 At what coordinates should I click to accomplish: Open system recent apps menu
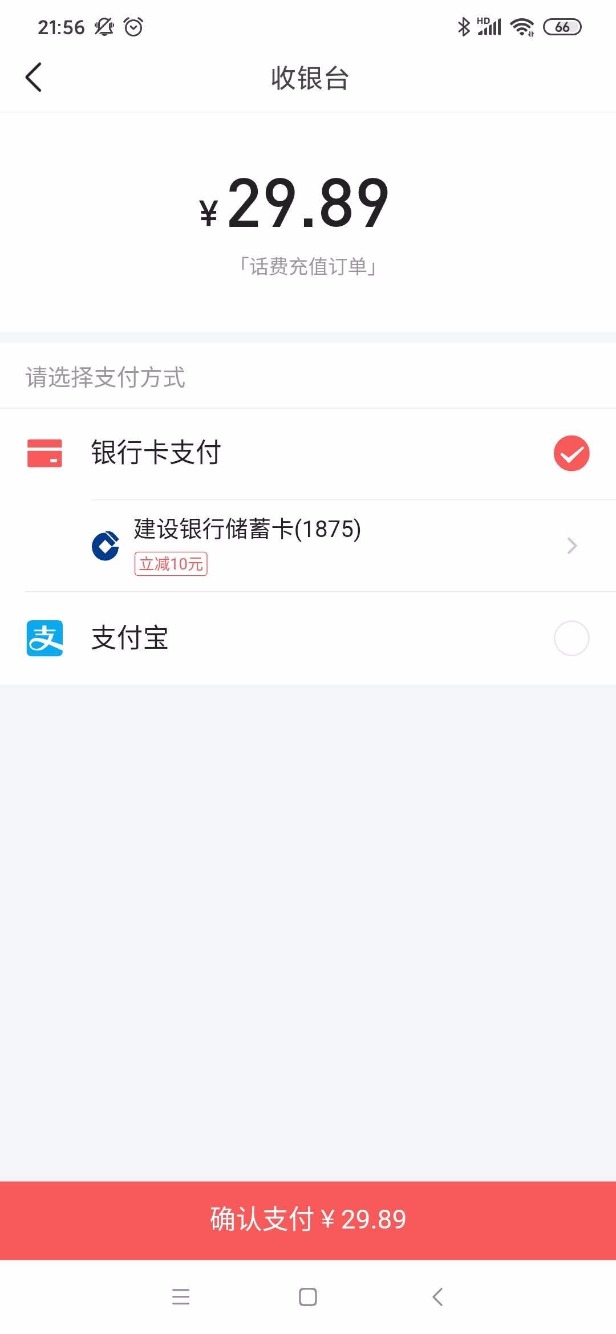181,1297
